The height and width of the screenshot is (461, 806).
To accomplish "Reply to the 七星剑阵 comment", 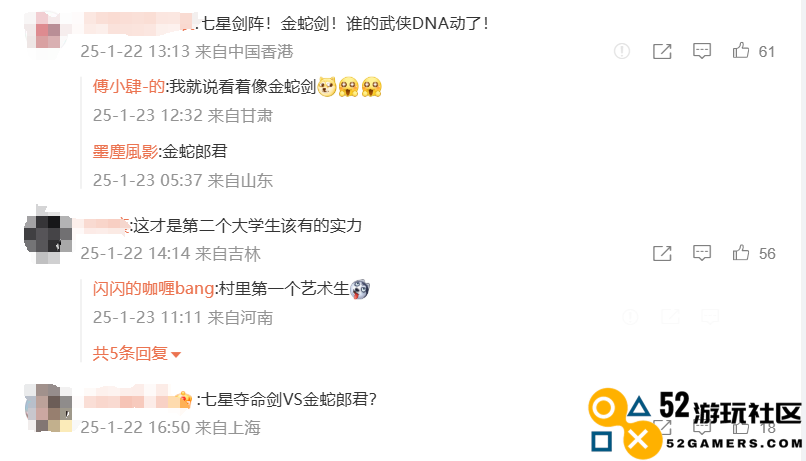I will tap(702, 51).
